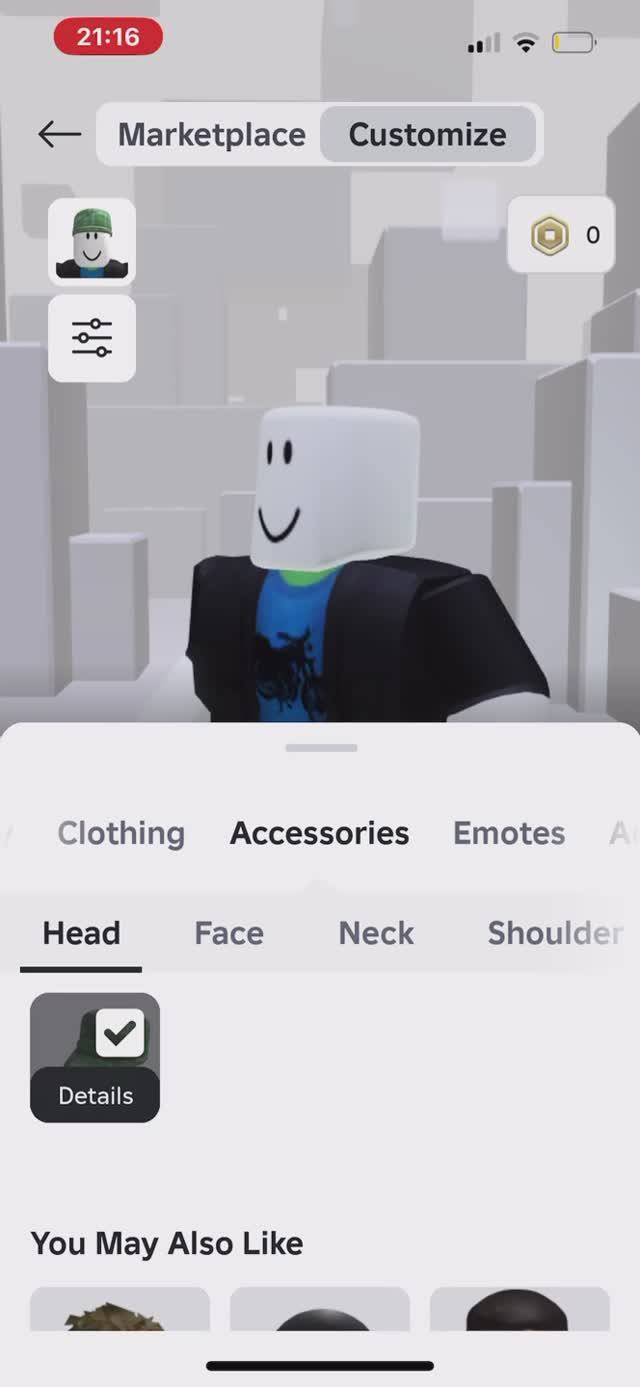Show Shoulder accessories
This screenshot has width=640, height=1387.
pos(554,933)
